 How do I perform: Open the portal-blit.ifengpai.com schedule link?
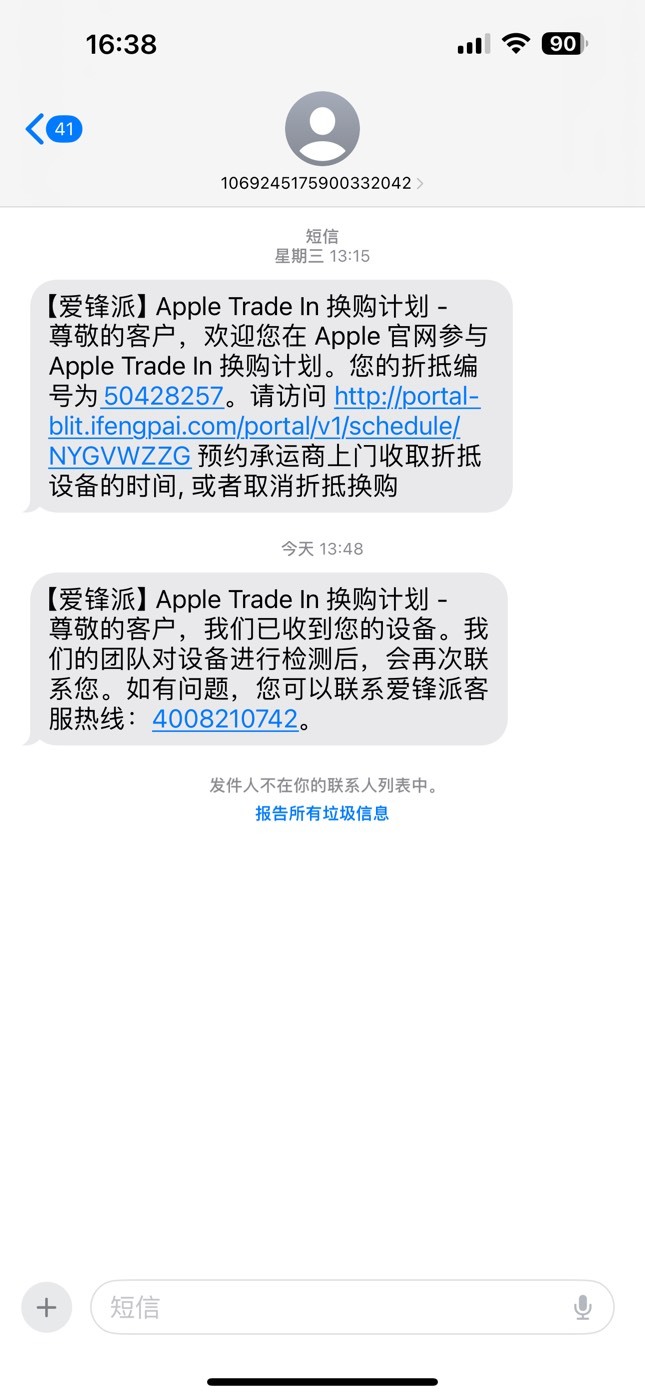pos(264,426)
